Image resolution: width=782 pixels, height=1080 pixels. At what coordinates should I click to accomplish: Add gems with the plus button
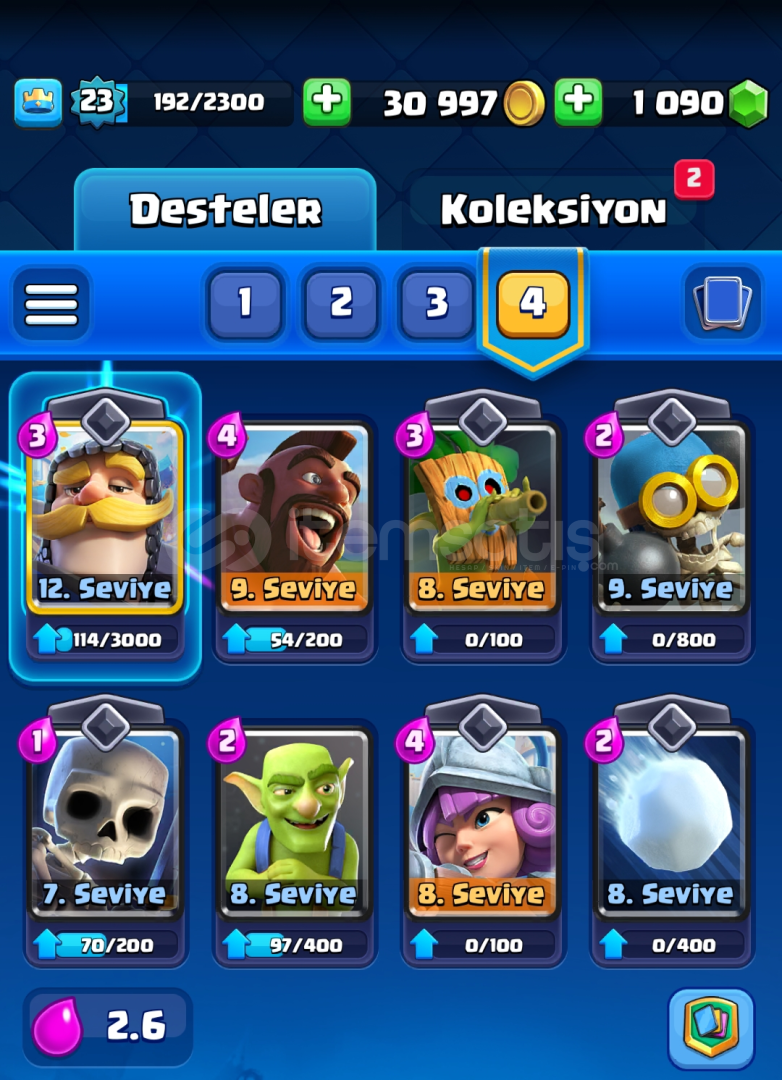pyautogui.click(x=578, y=102)
